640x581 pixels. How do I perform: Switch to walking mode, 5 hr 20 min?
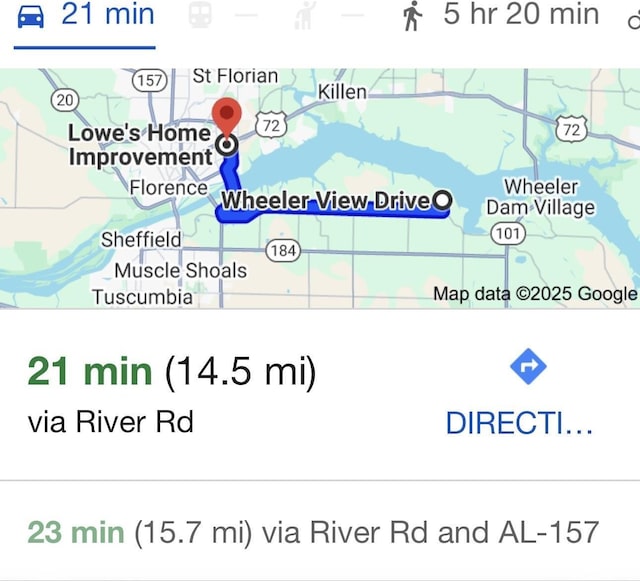click(500, 16)
